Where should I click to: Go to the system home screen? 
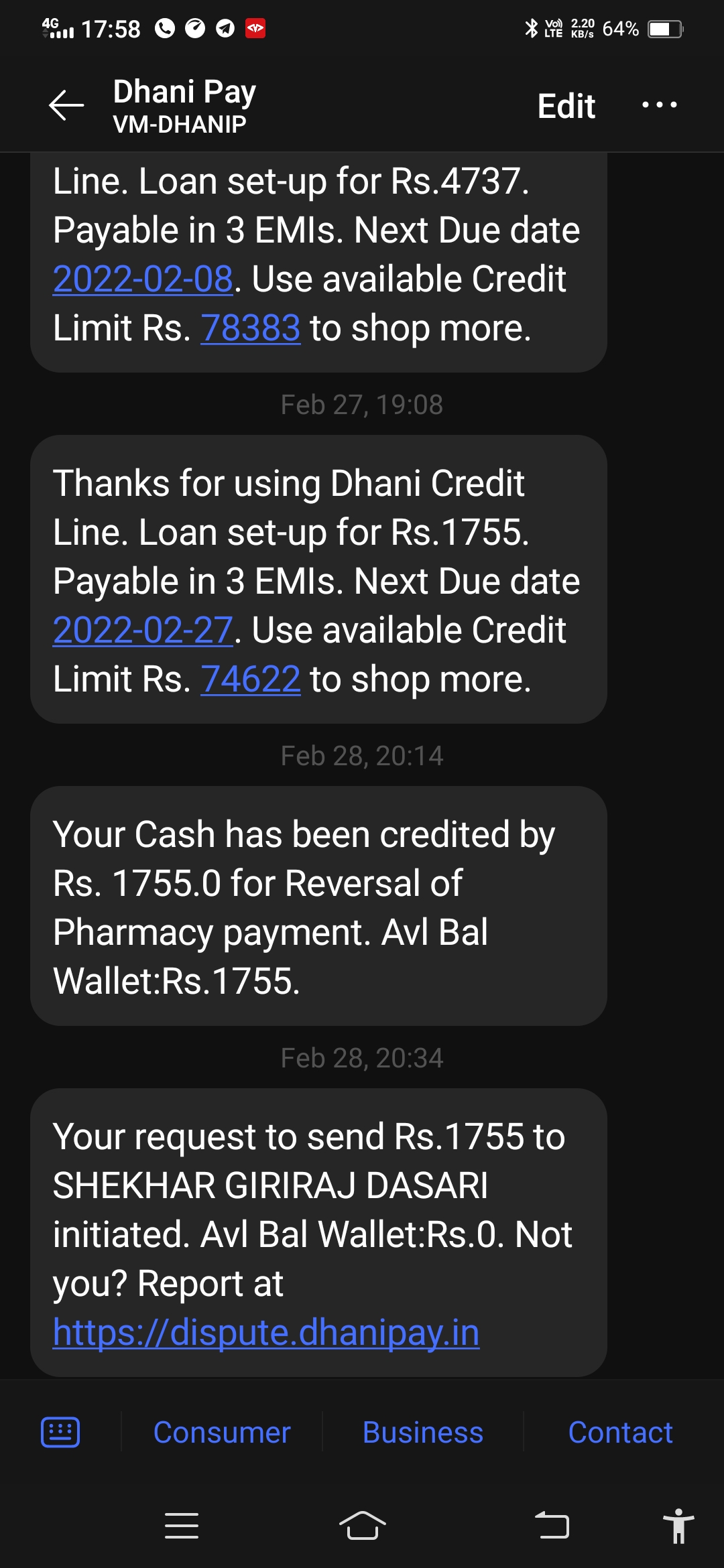[362, 1526]
